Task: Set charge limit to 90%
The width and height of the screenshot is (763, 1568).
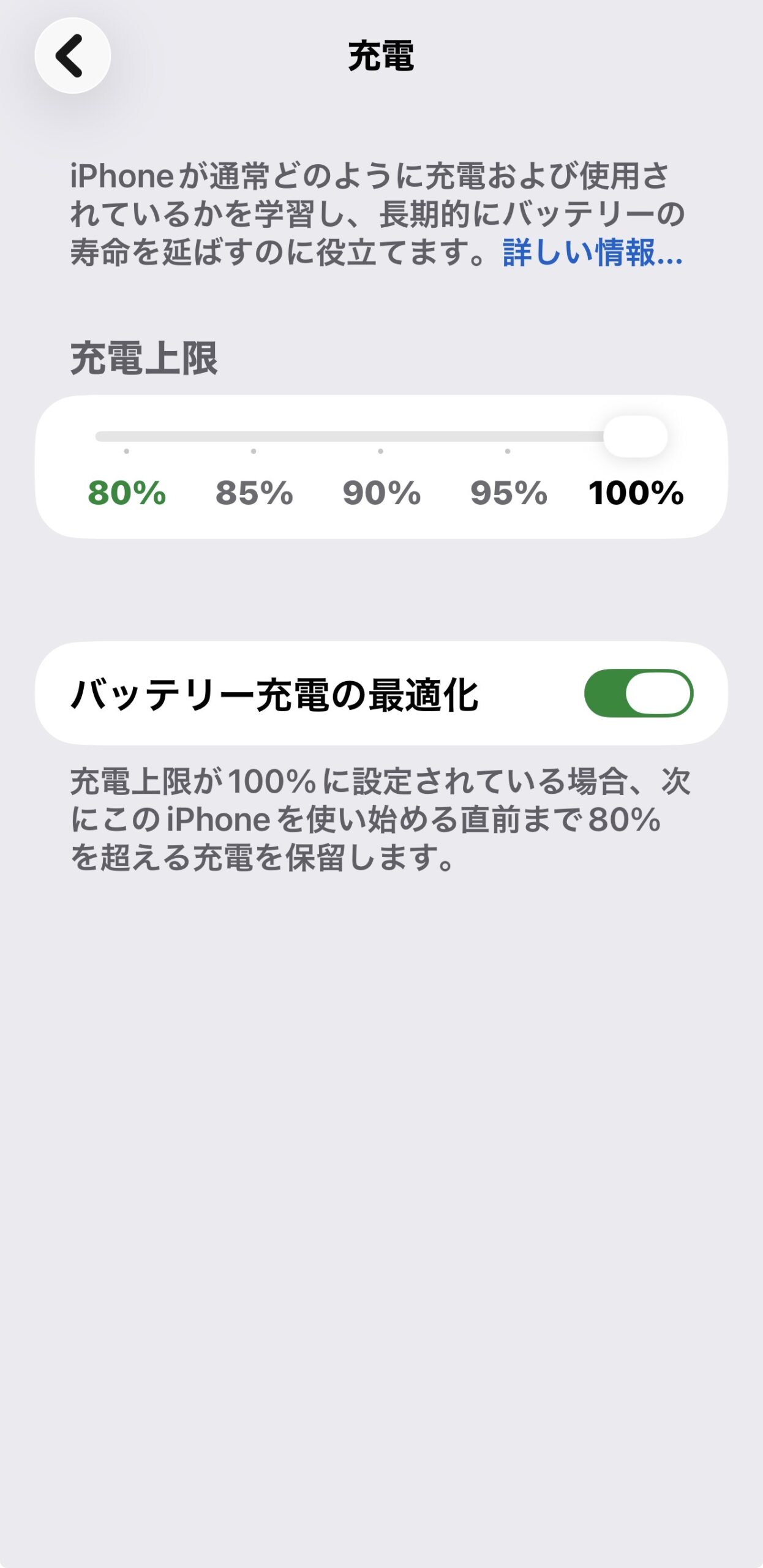Action: (x=381, y=492)
